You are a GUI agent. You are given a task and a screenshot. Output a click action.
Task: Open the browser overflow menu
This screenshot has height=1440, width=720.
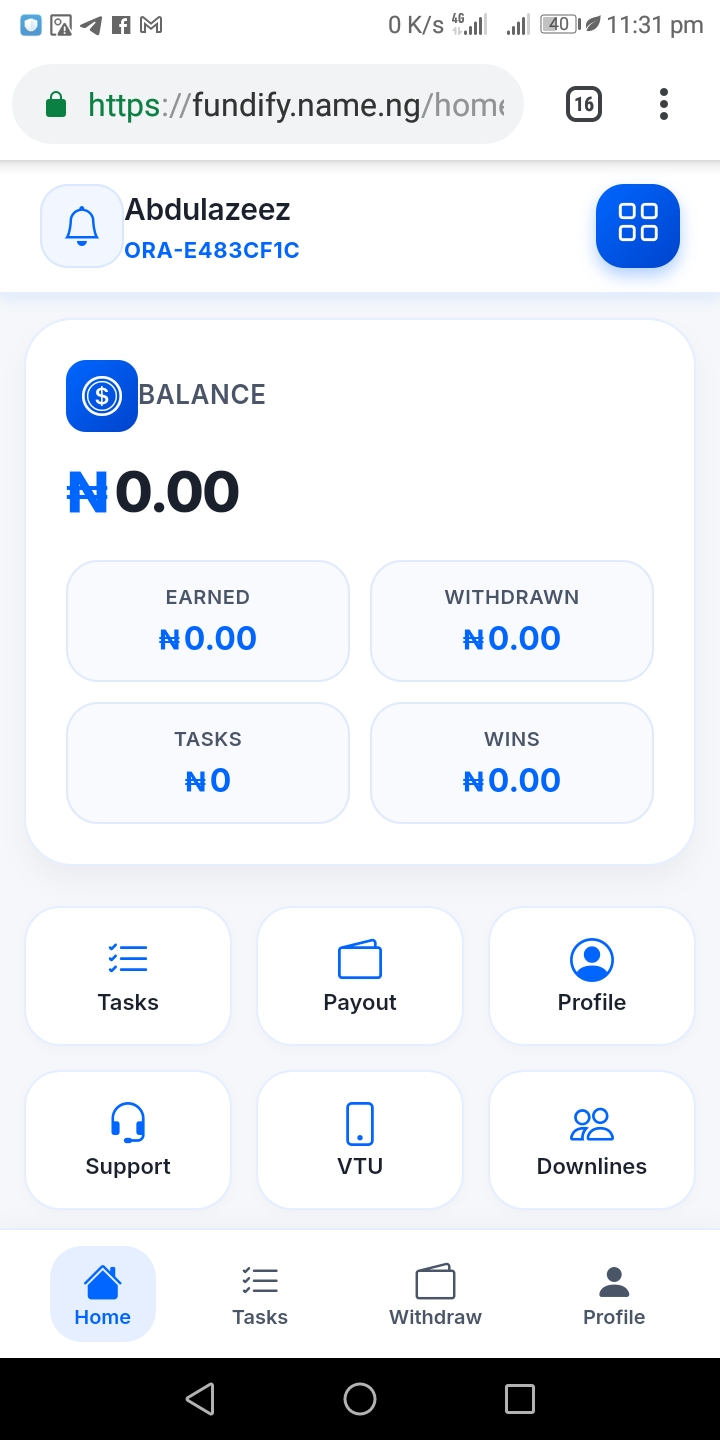point(664,104)
